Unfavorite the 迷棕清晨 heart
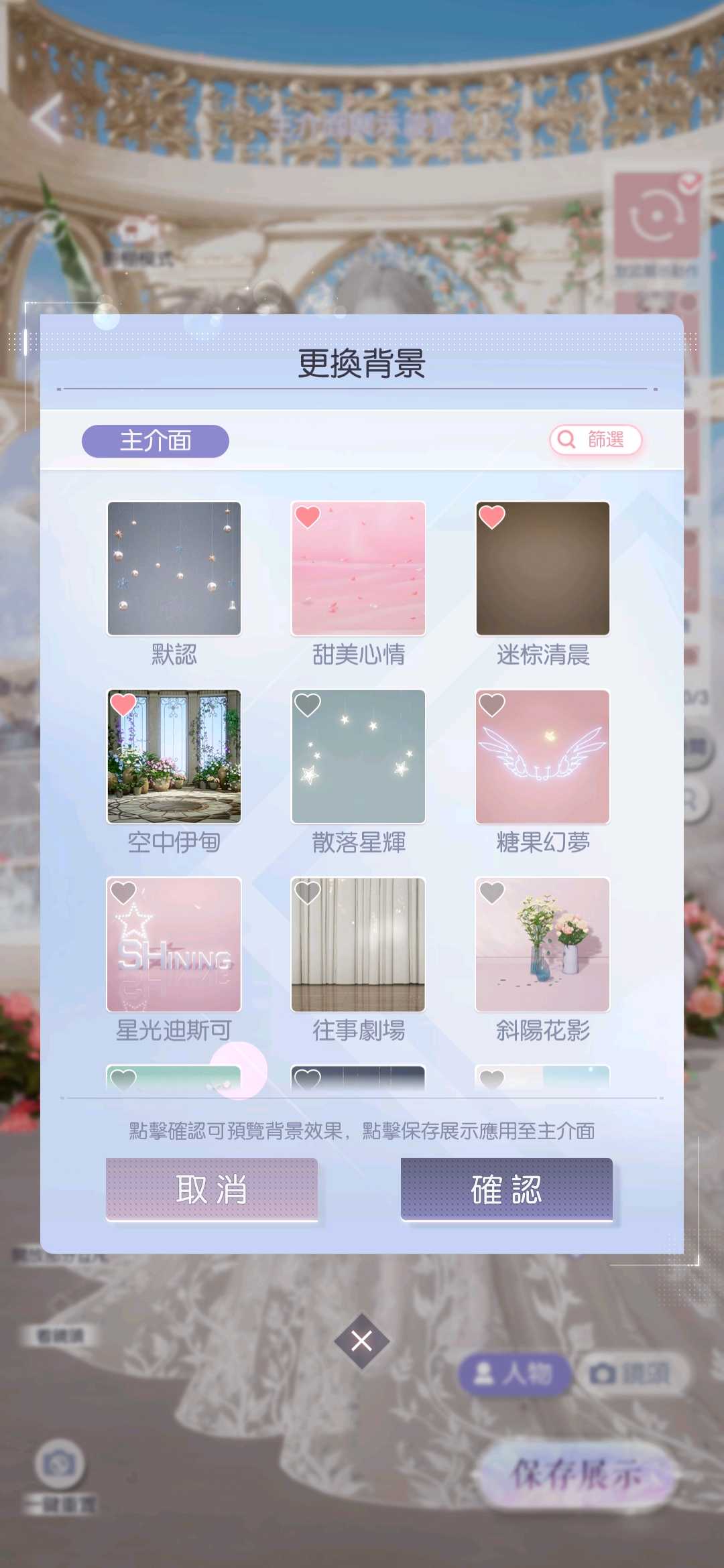The width and height of the screenshot is (724, 1568). click(x=492, y=517)
